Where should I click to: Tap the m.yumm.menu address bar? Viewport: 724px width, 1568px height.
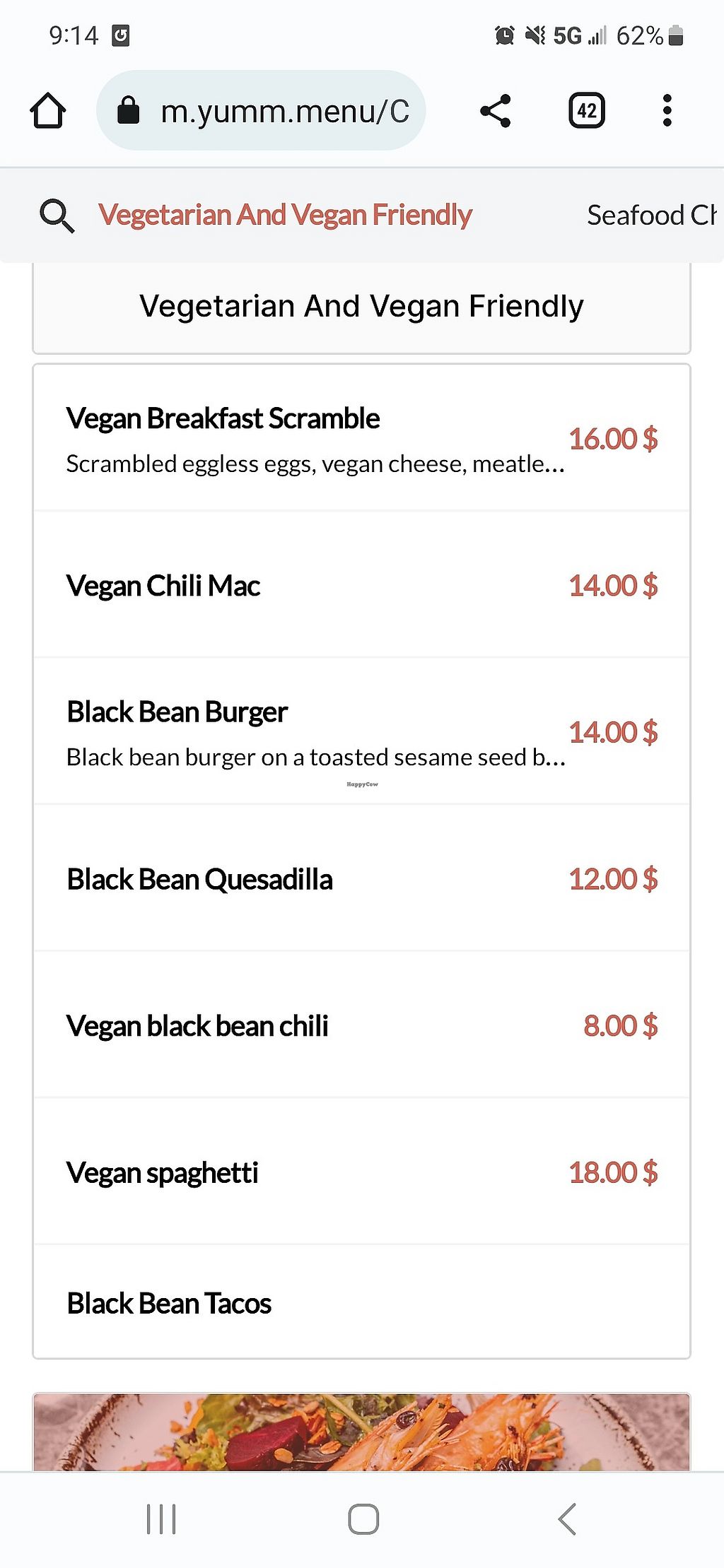262,111
